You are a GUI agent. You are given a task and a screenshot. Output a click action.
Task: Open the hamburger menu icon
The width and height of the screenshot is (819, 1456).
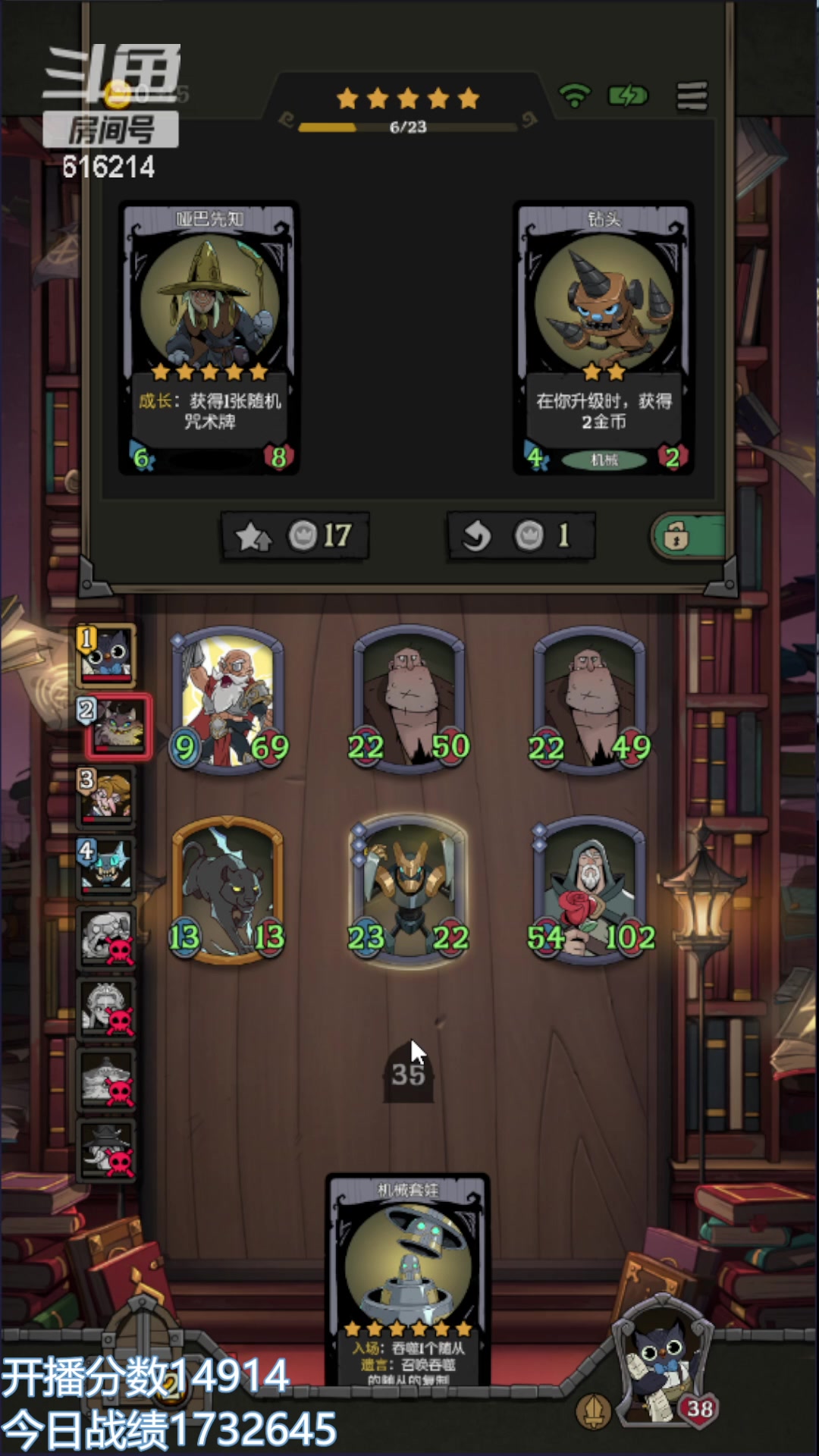point(692,96)
